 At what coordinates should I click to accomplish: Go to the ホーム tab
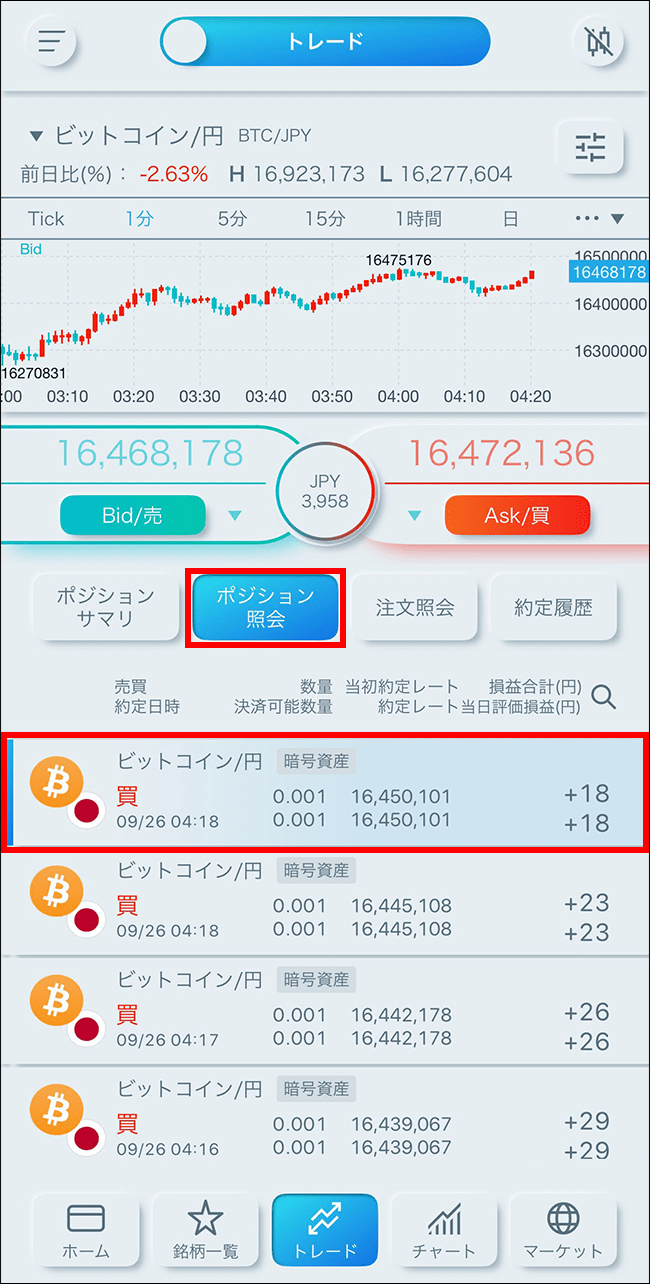[x=86, y=1231]
